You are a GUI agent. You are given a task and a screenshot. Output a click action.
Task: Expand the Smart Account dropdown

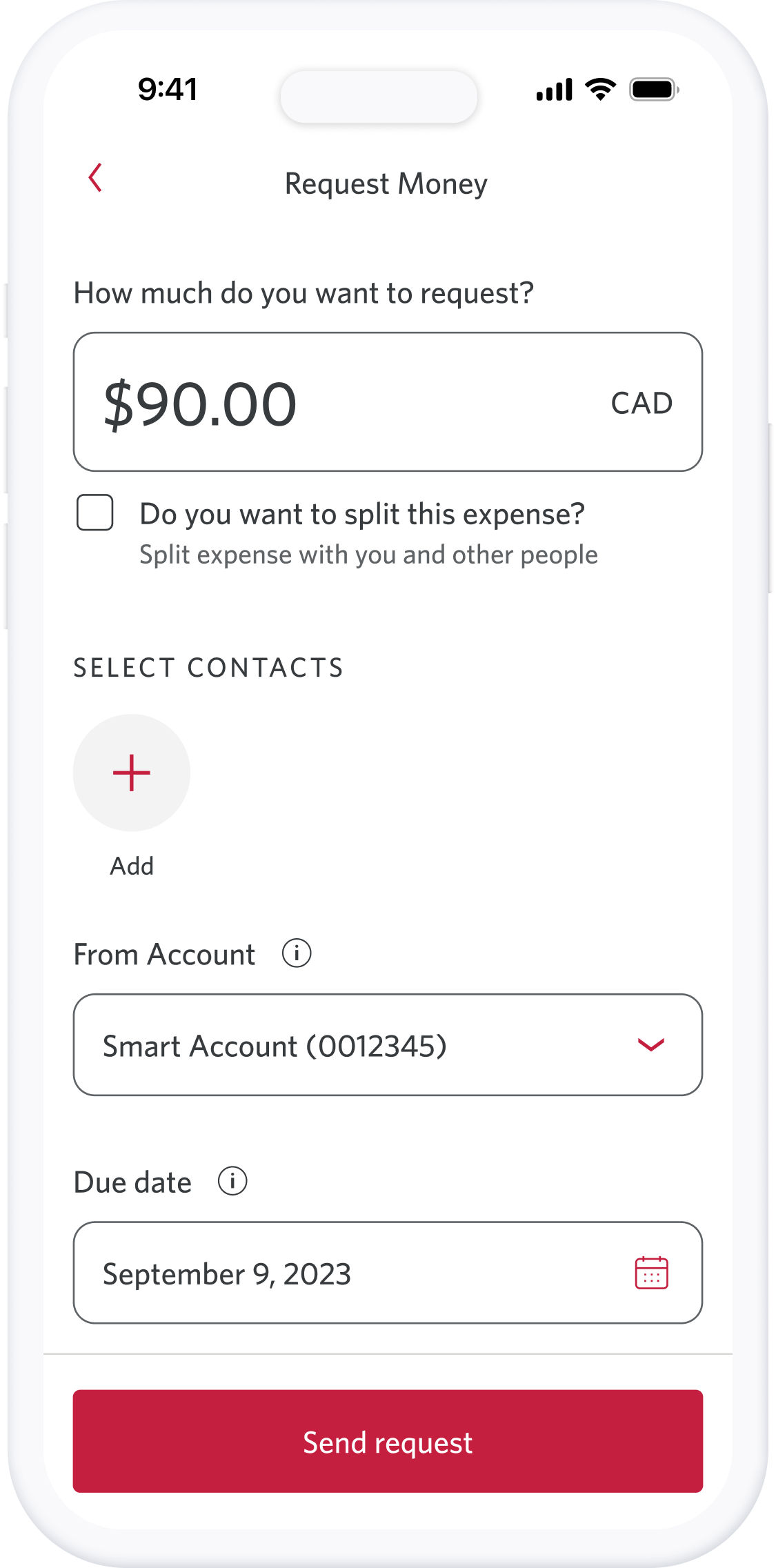tap(388, 1044)
